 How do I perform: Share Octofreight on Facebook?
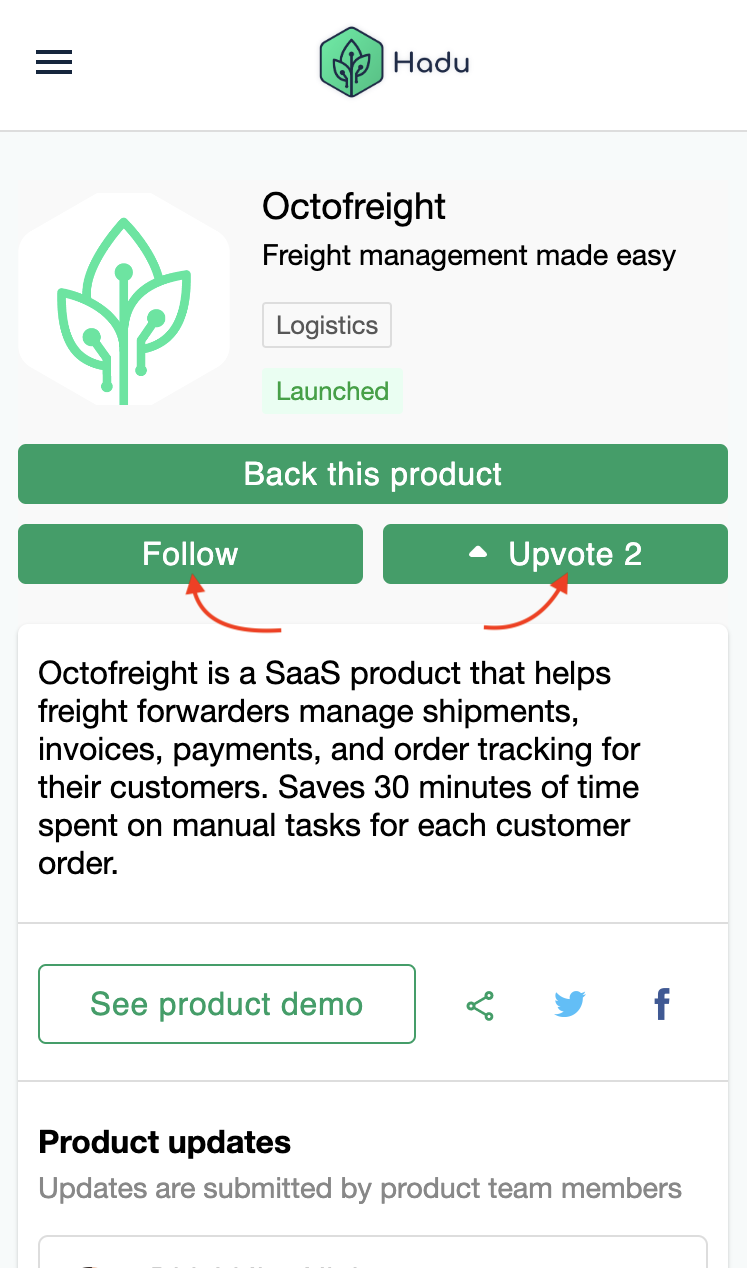click(662, 1004)
